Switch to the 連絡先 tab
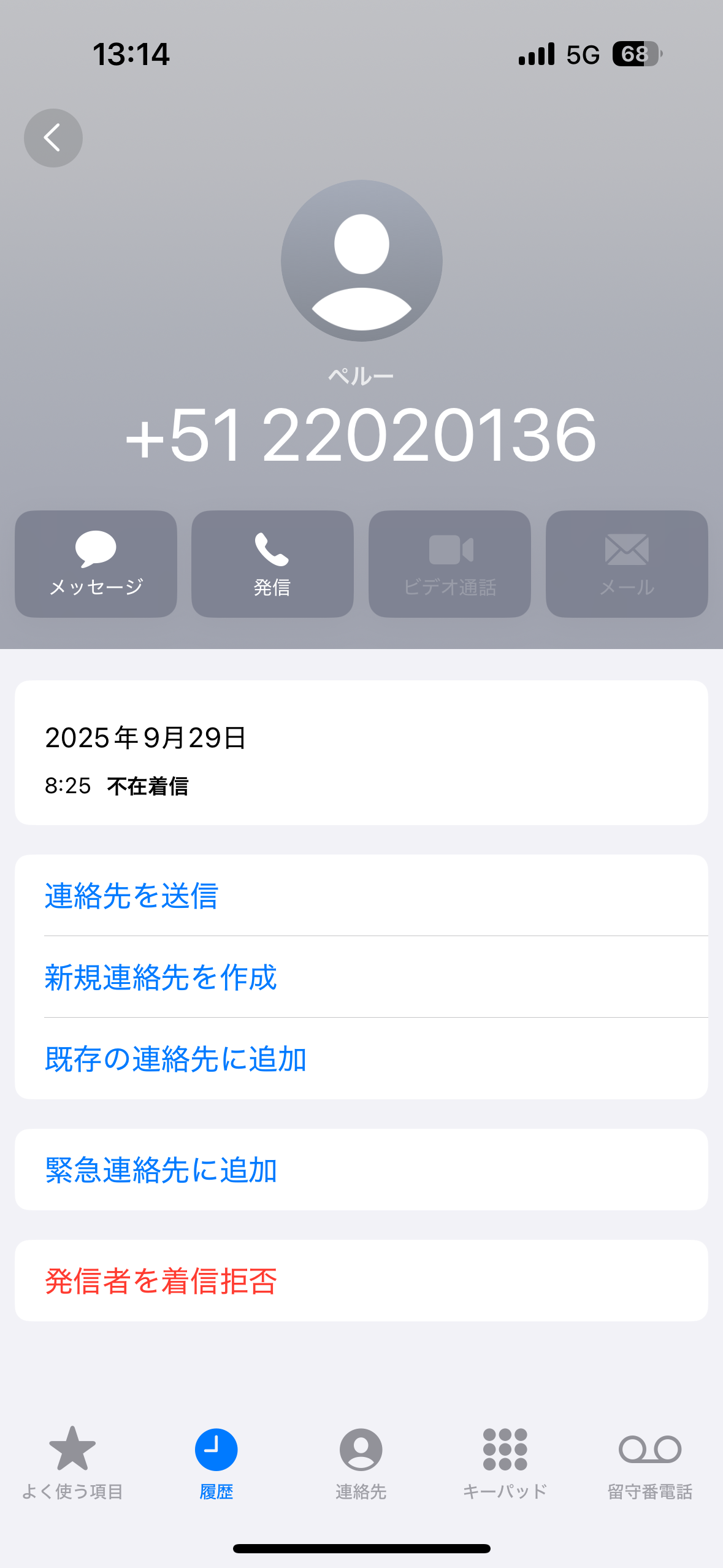The image size is (723, 1568). (x=361, y=1462)
